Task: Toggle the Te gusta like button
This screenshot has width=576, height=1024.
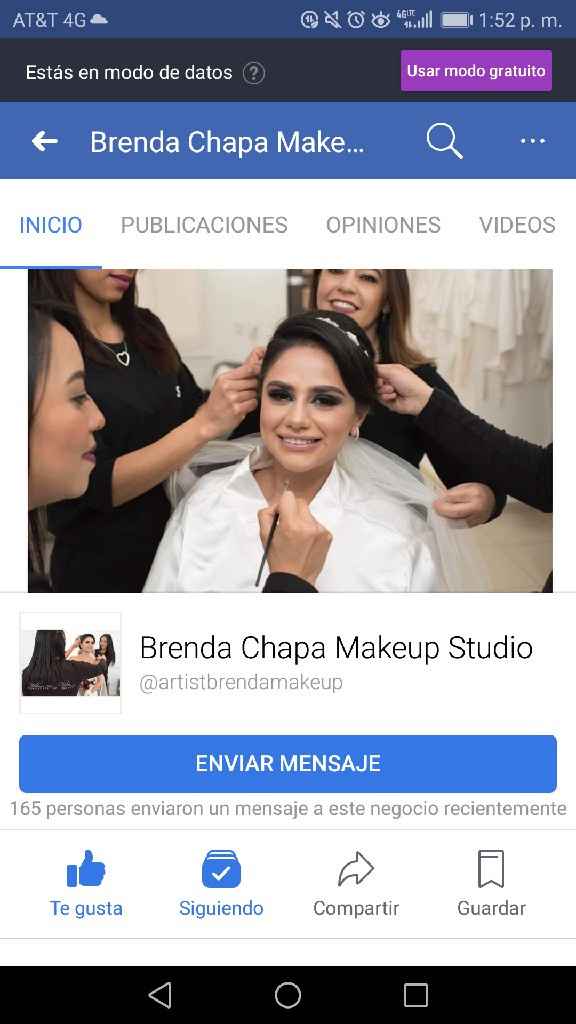Action: click(86, 884)
